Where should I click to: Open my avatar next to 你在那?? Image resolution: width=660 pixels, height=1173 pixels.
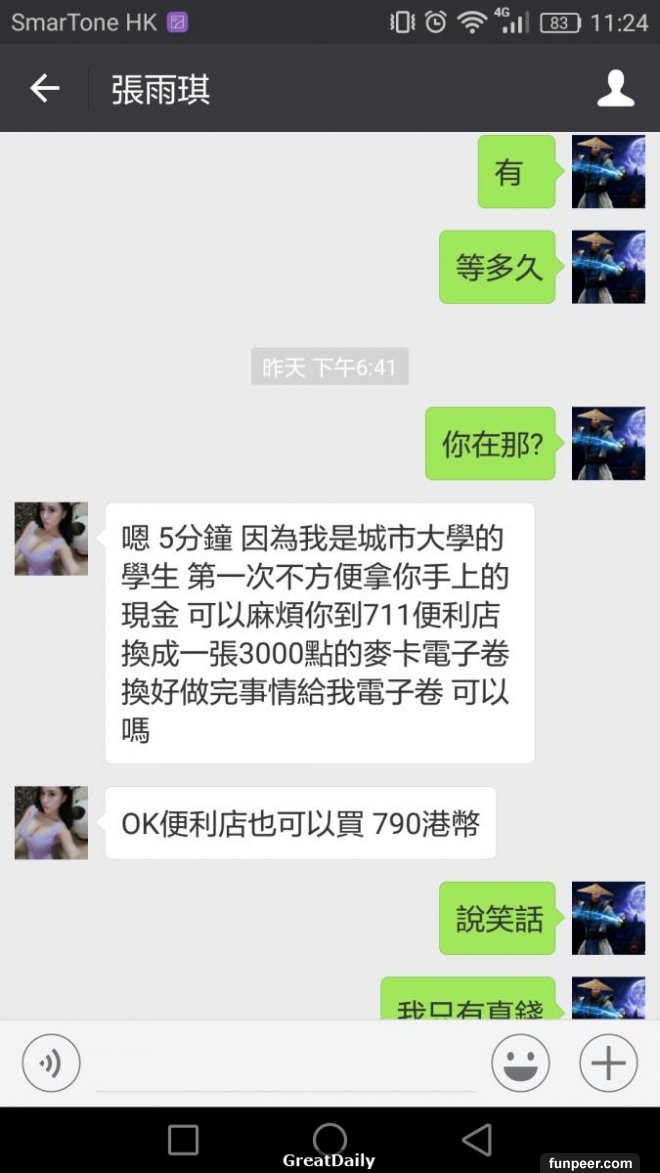pyautogui.click(x=608, y=443)
